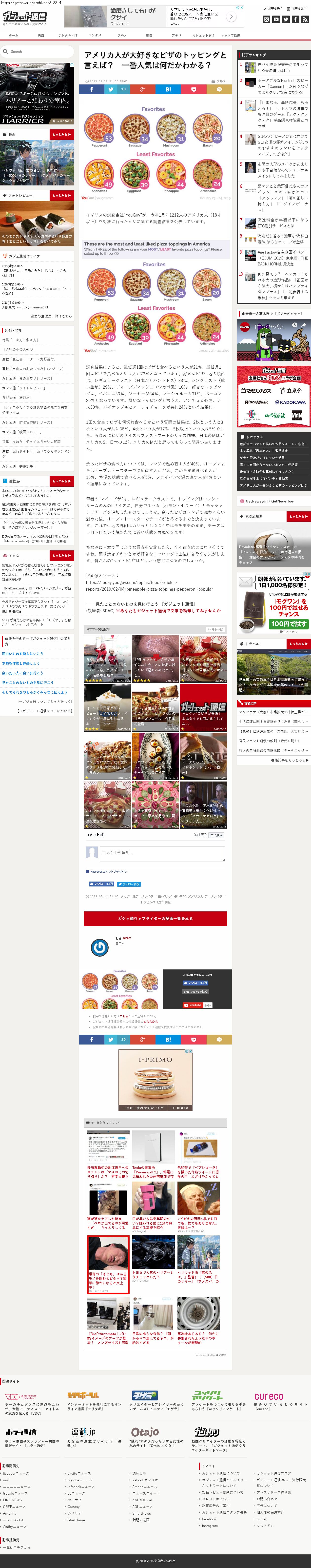Open the Instagram icon in the header
The image size is (311, 1568).
click(266, 20)
